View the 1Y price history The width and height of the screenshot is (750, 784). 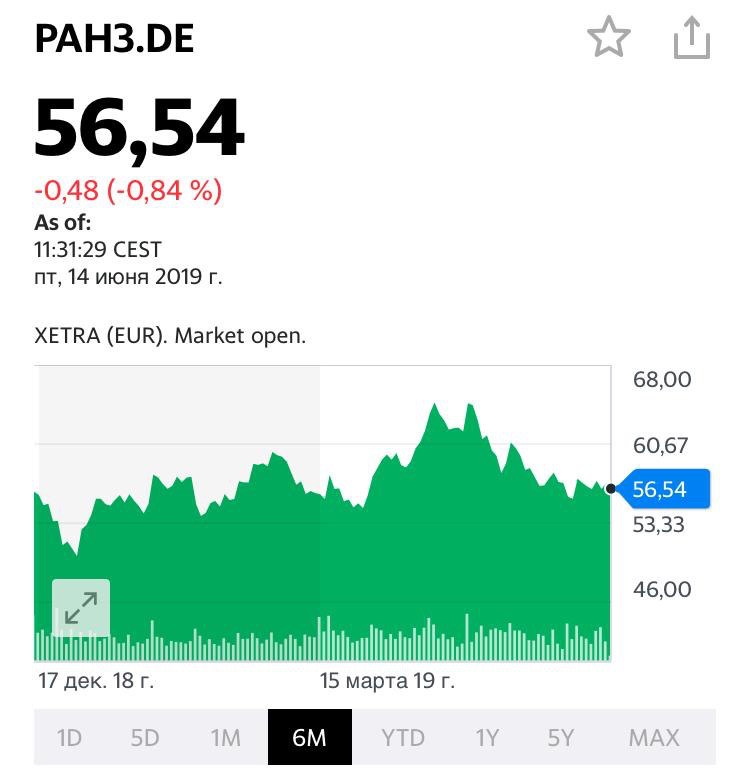[487, 738]
